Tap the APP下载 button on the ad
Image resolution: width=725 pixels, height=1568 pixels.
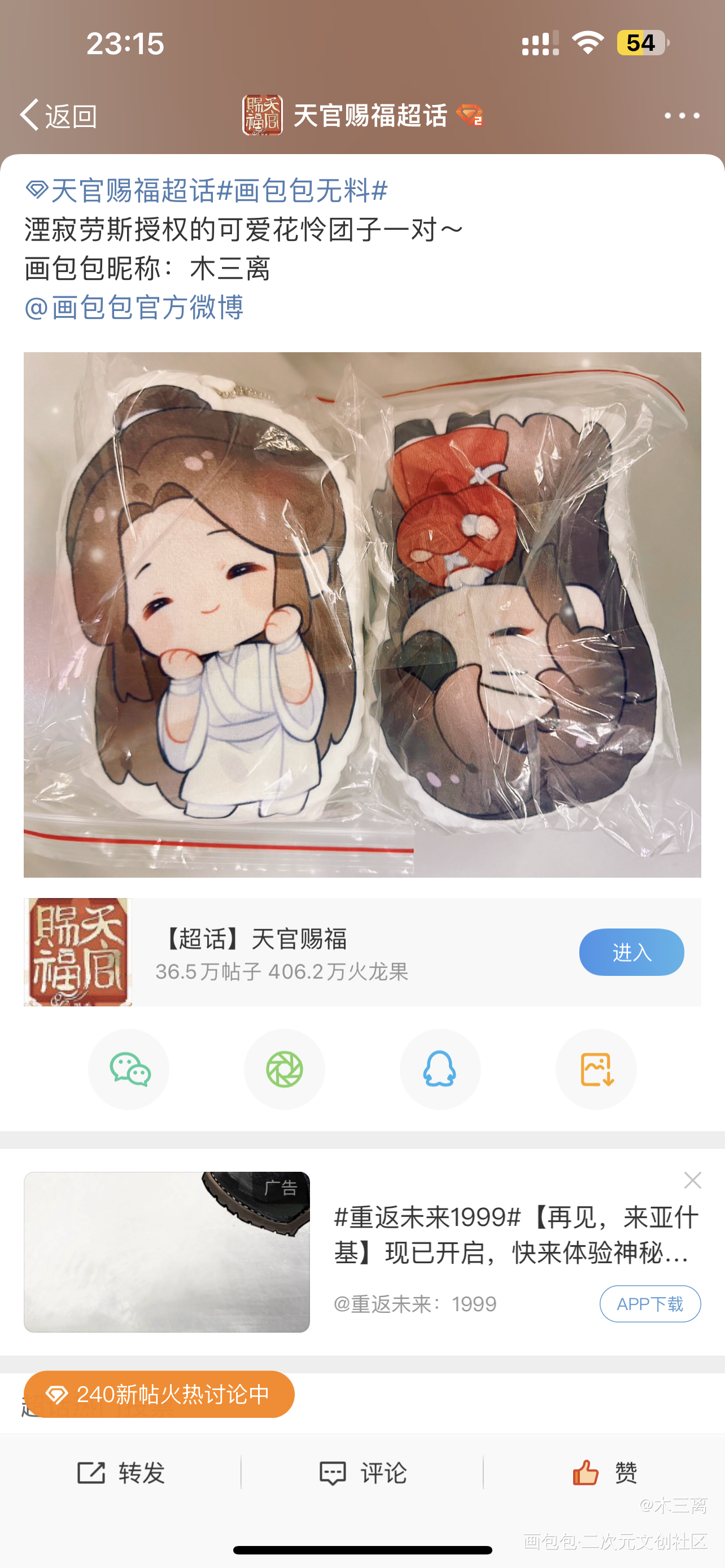tap(649, 1303)
